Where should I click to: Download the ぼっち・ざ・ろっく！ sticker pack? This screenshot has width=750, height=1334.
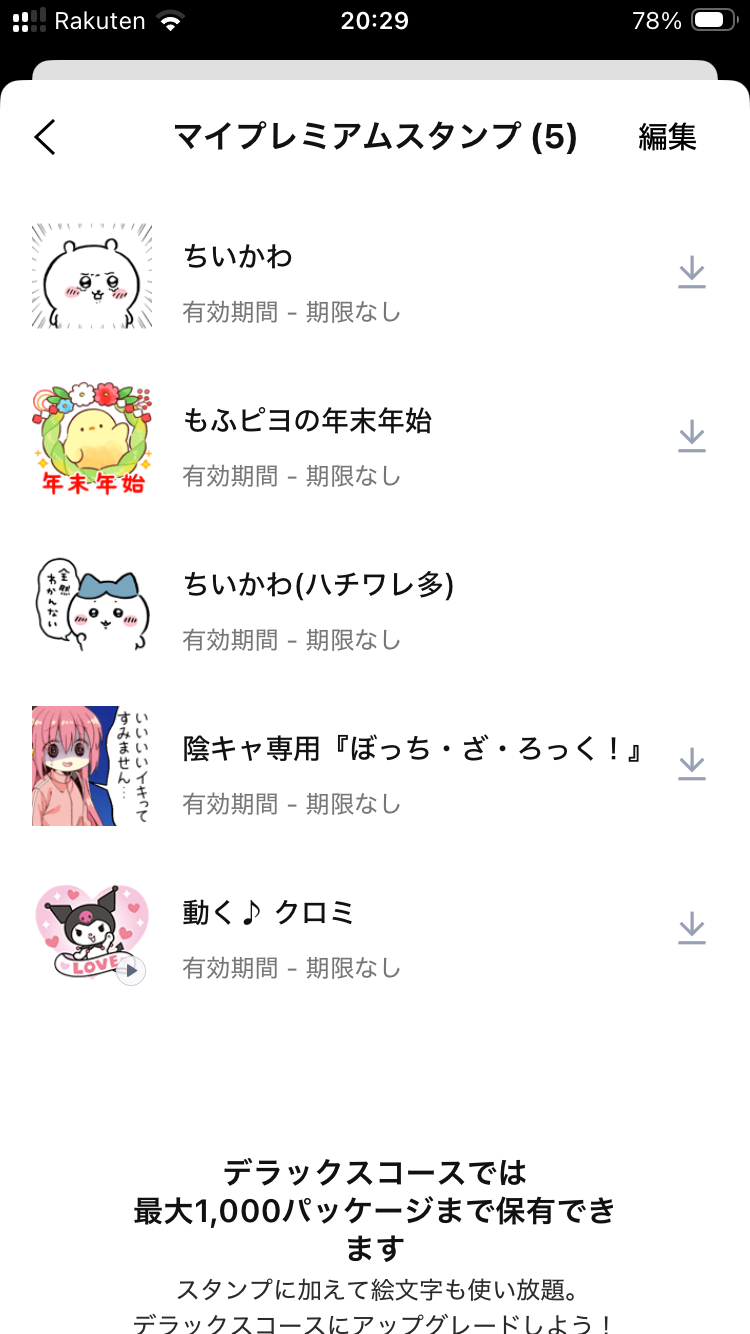[x=692, y=765]
